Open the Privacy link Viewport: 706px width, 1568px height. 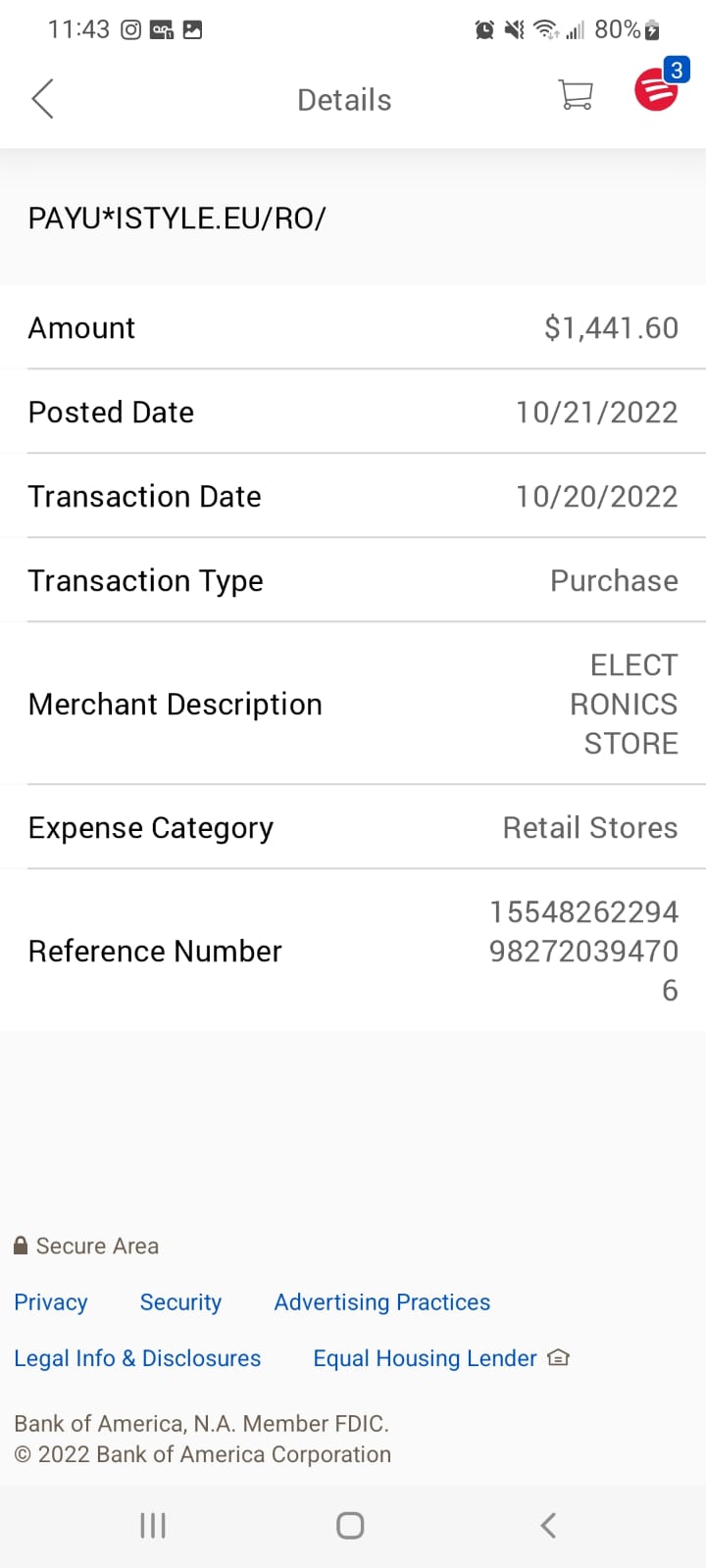coord(51,1302)
